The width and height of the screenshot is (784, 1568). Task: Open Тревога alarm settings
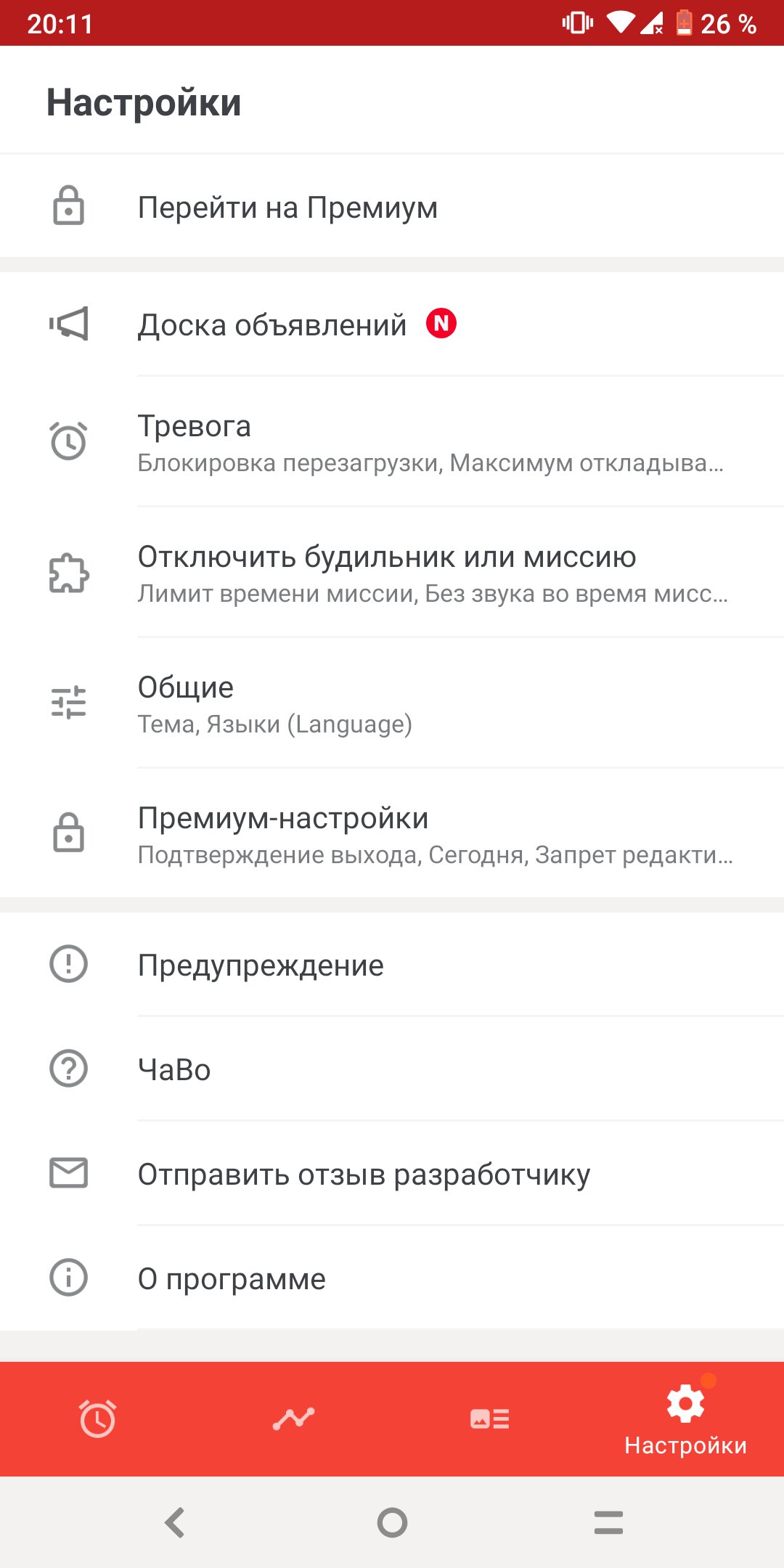[x=392, y=442]
